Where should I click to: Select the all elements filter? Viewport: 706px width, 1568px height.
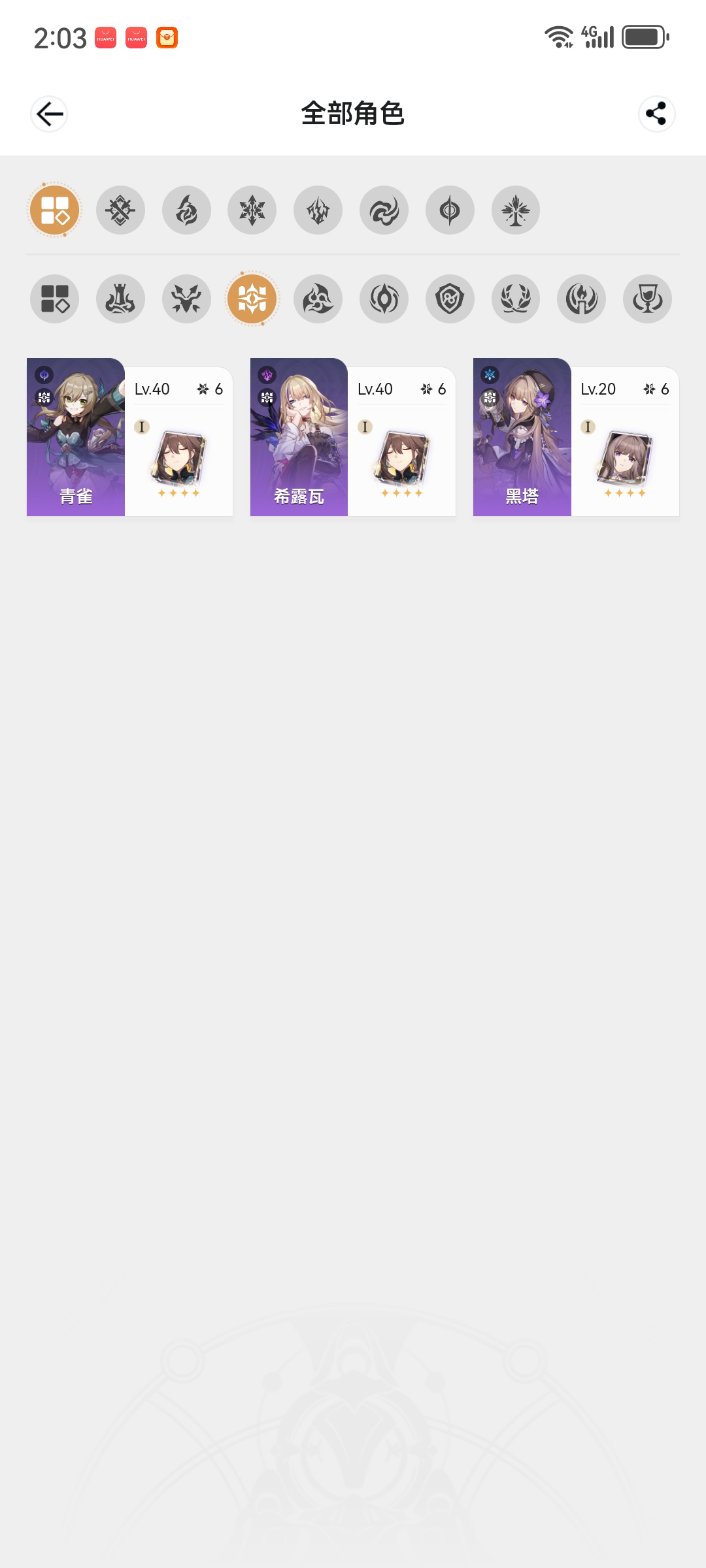[55, 210]
